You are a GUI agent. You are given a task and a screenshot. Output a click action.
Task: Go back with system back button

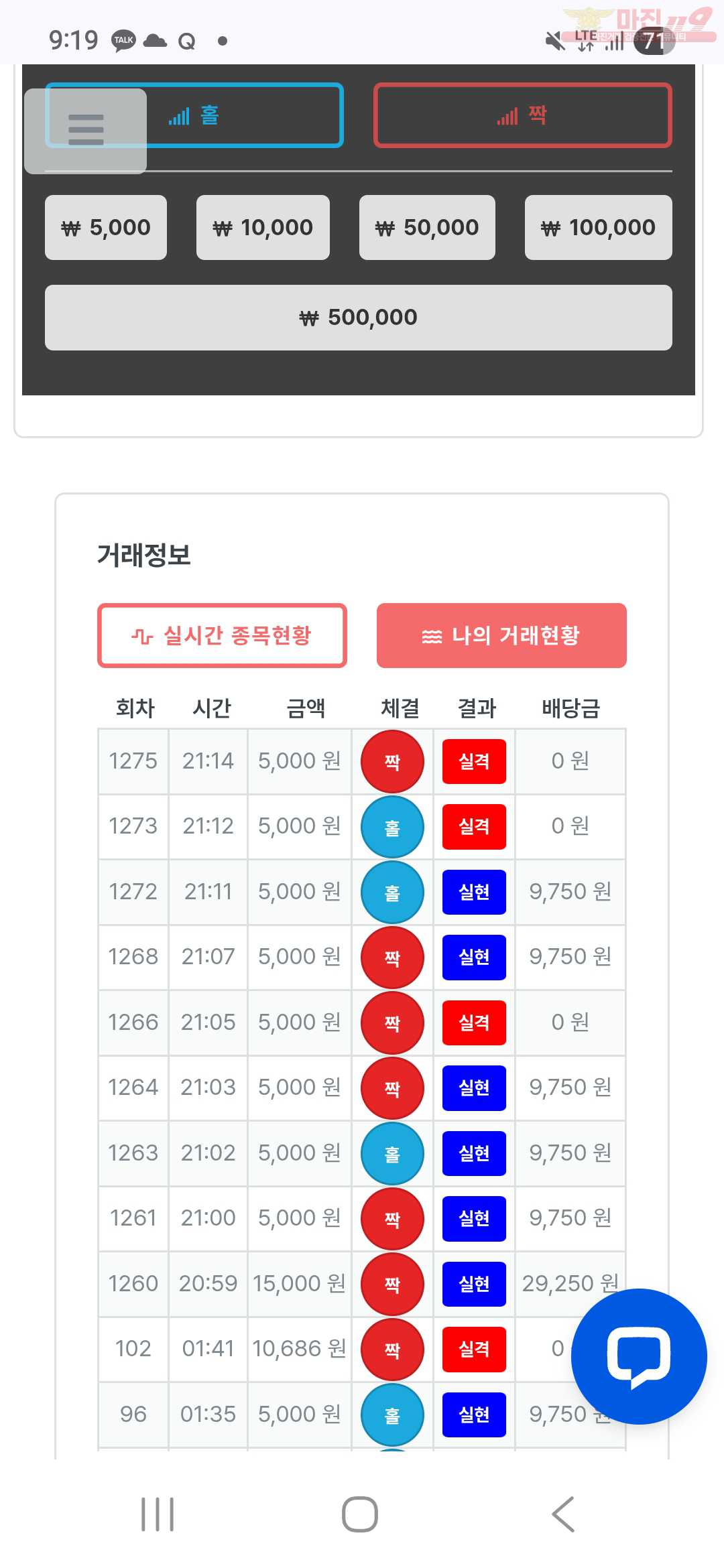563,1514
